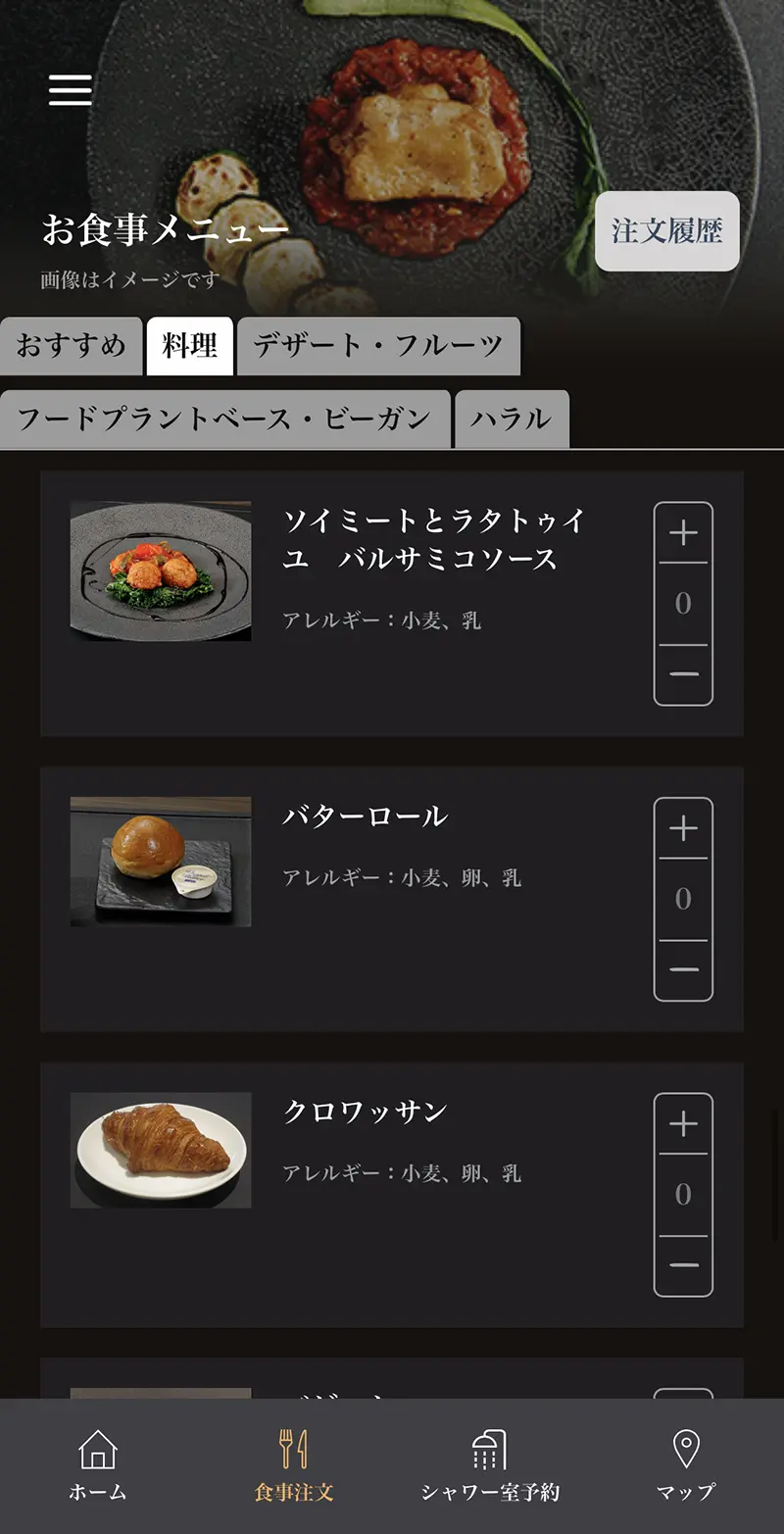The width and height of the screenshot is (784, 1534).
Task: Switch to the おすすめ tab
Action: tap(72, 346)
